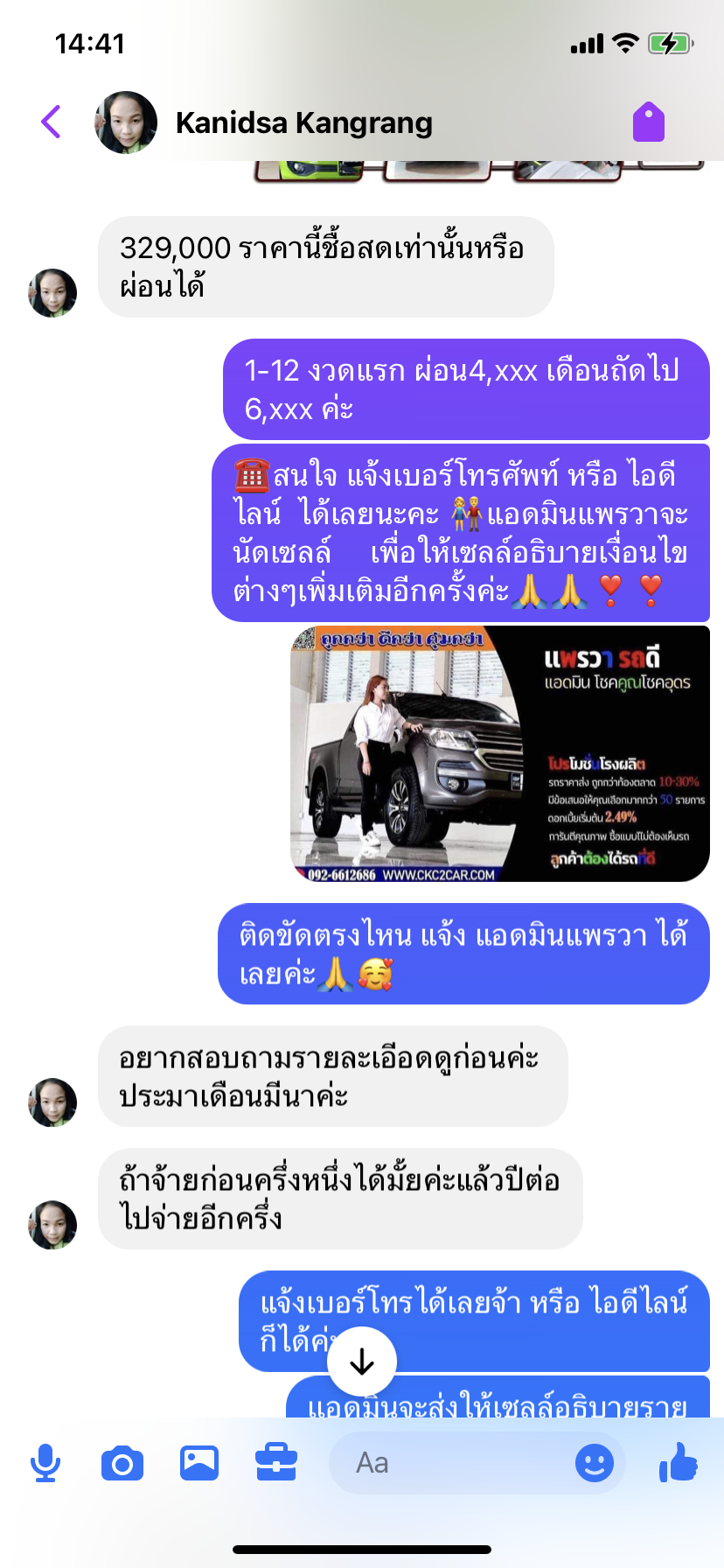The image size is (724, 1568).
Task: Open the purple label tag icon
Action: pyautogui.click(x=649, y=122)
